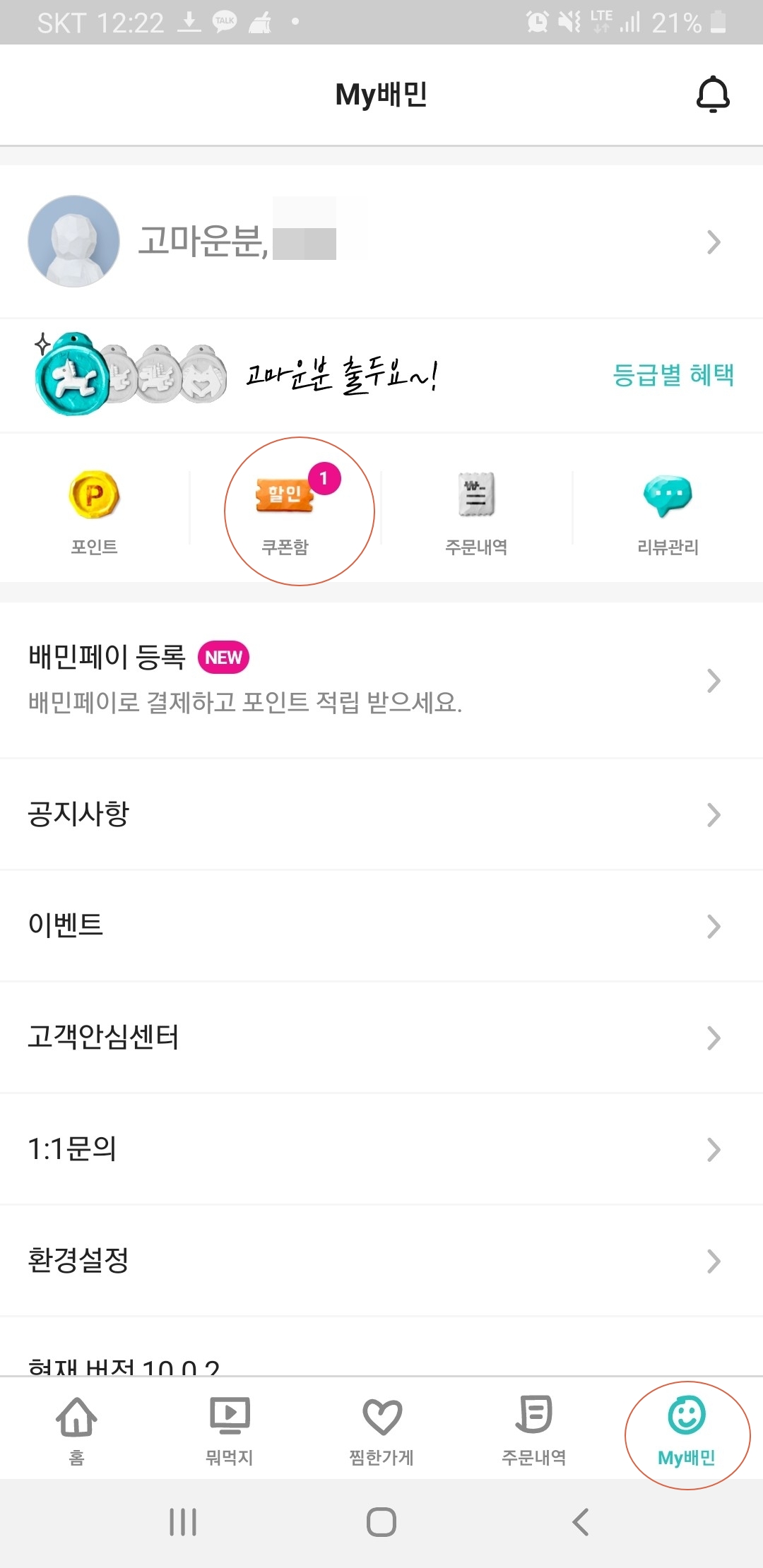Image resolution: width=763 pixels, height=1568 pixels.
Task: Open 고객안심센터
Action: click(381, 1037)
